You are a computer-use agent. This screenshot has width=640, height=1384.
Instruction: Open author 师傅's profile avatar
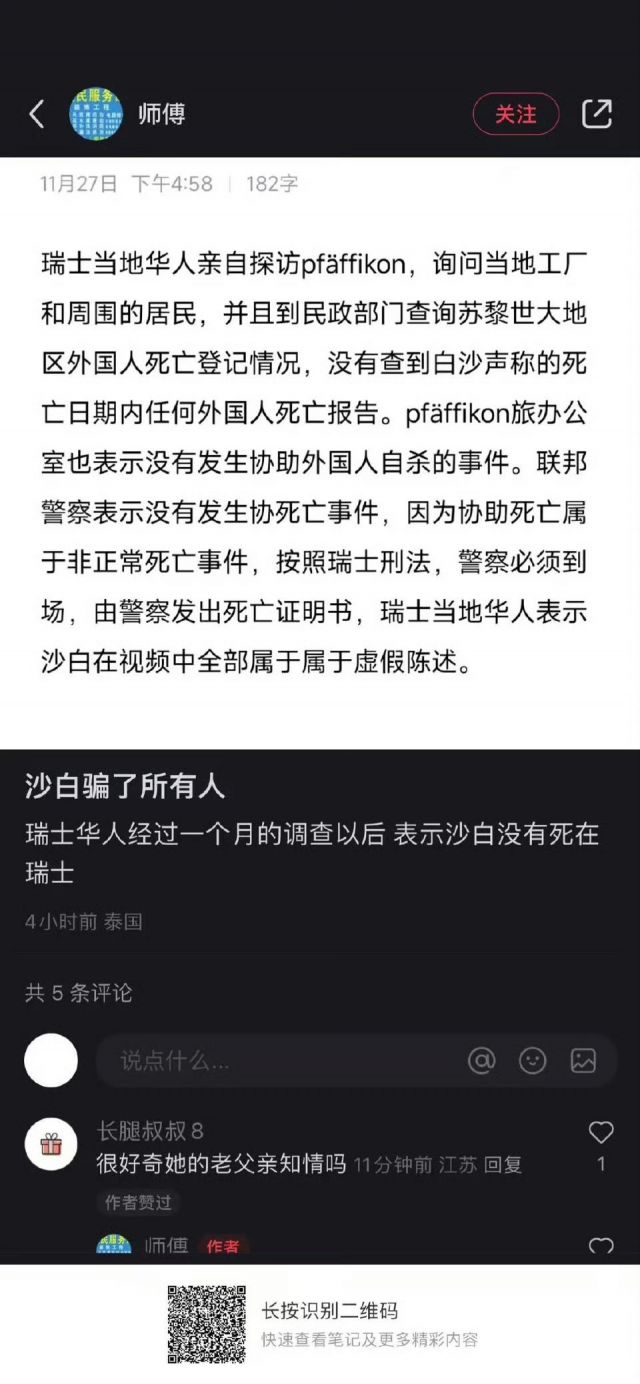[96, 114]
